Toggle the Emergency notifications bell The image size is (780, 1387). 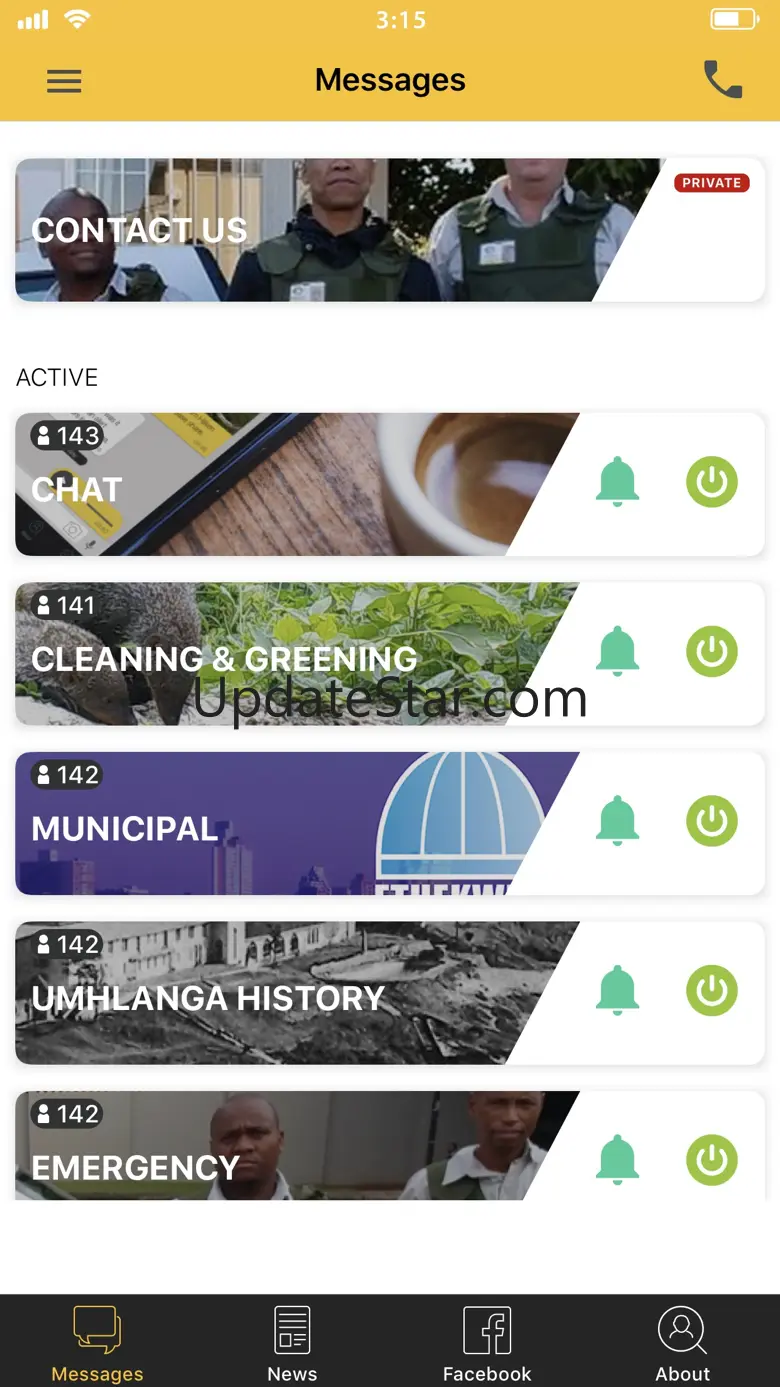point(617,1160)
